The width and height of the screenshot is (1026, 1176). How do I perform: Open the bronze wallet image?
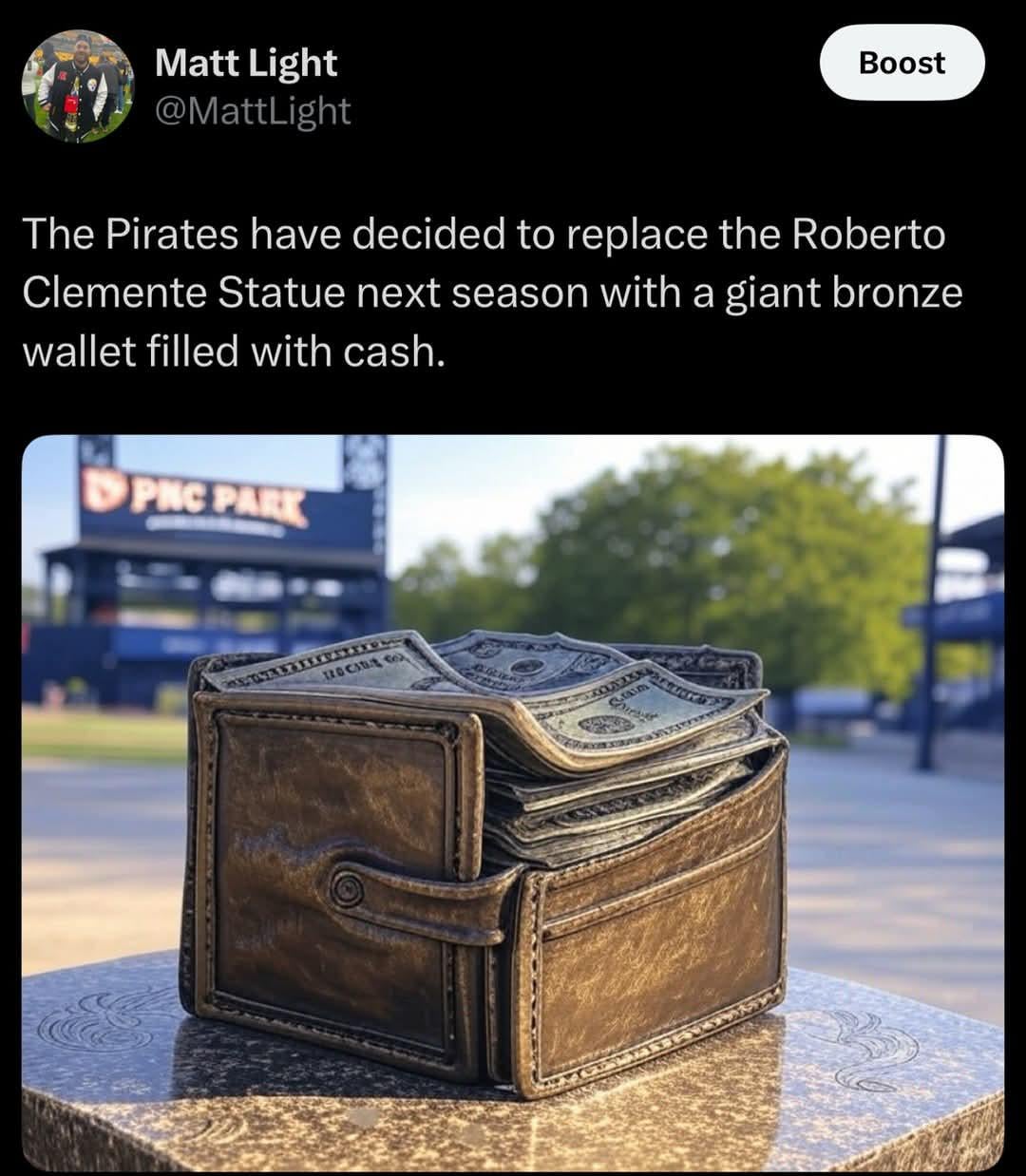click(512, 803)
